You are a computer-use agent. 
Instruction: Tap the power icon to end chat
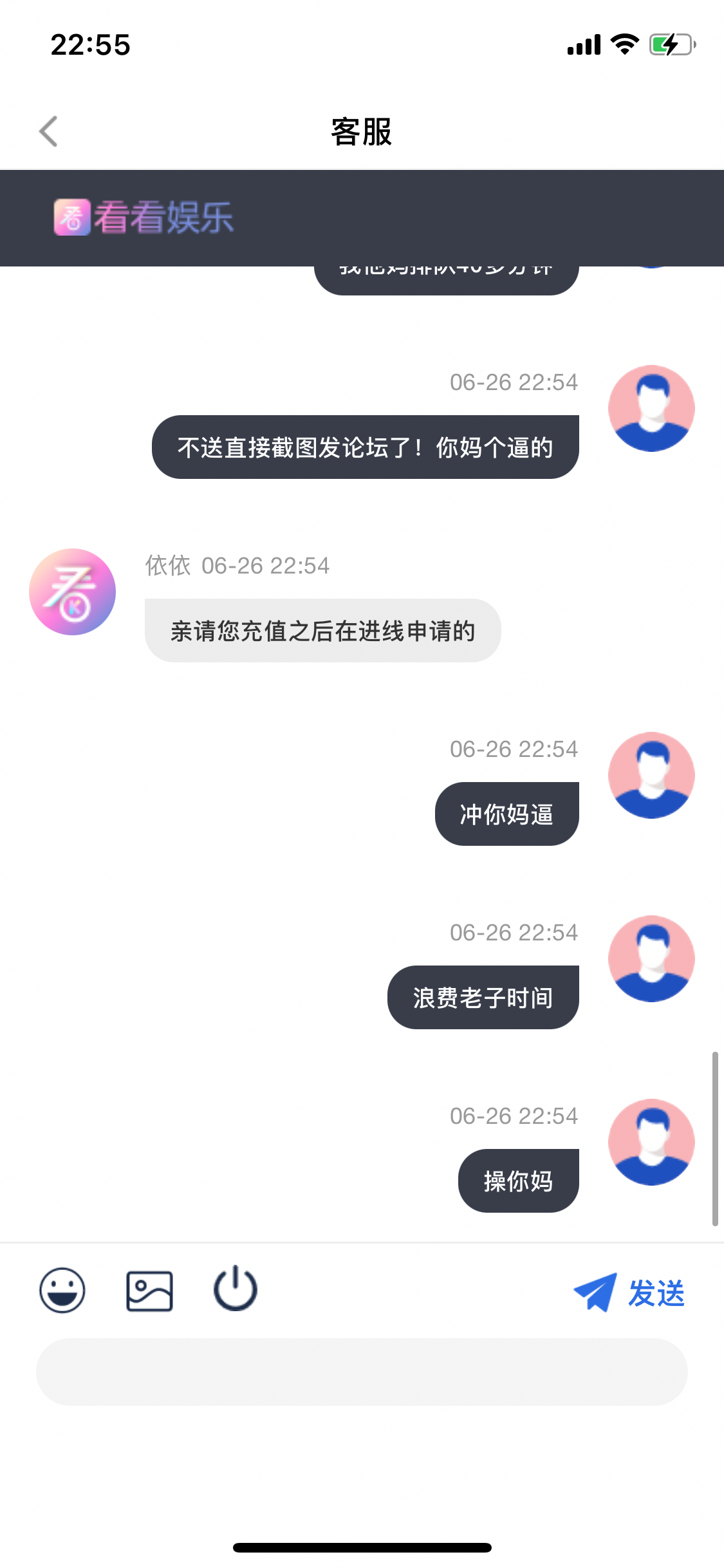[x=236, y=1289]
